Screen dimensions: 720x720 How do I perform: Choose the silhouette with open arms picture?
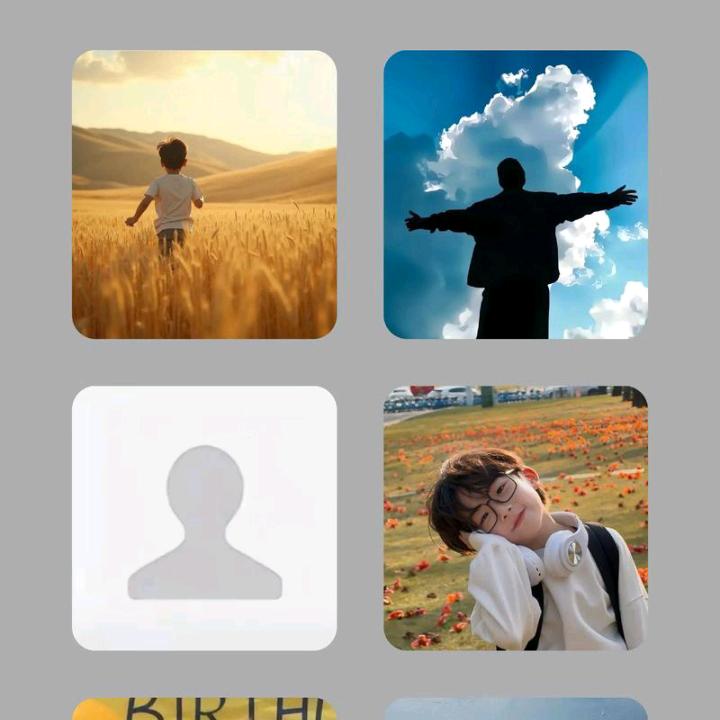(515, 194)
